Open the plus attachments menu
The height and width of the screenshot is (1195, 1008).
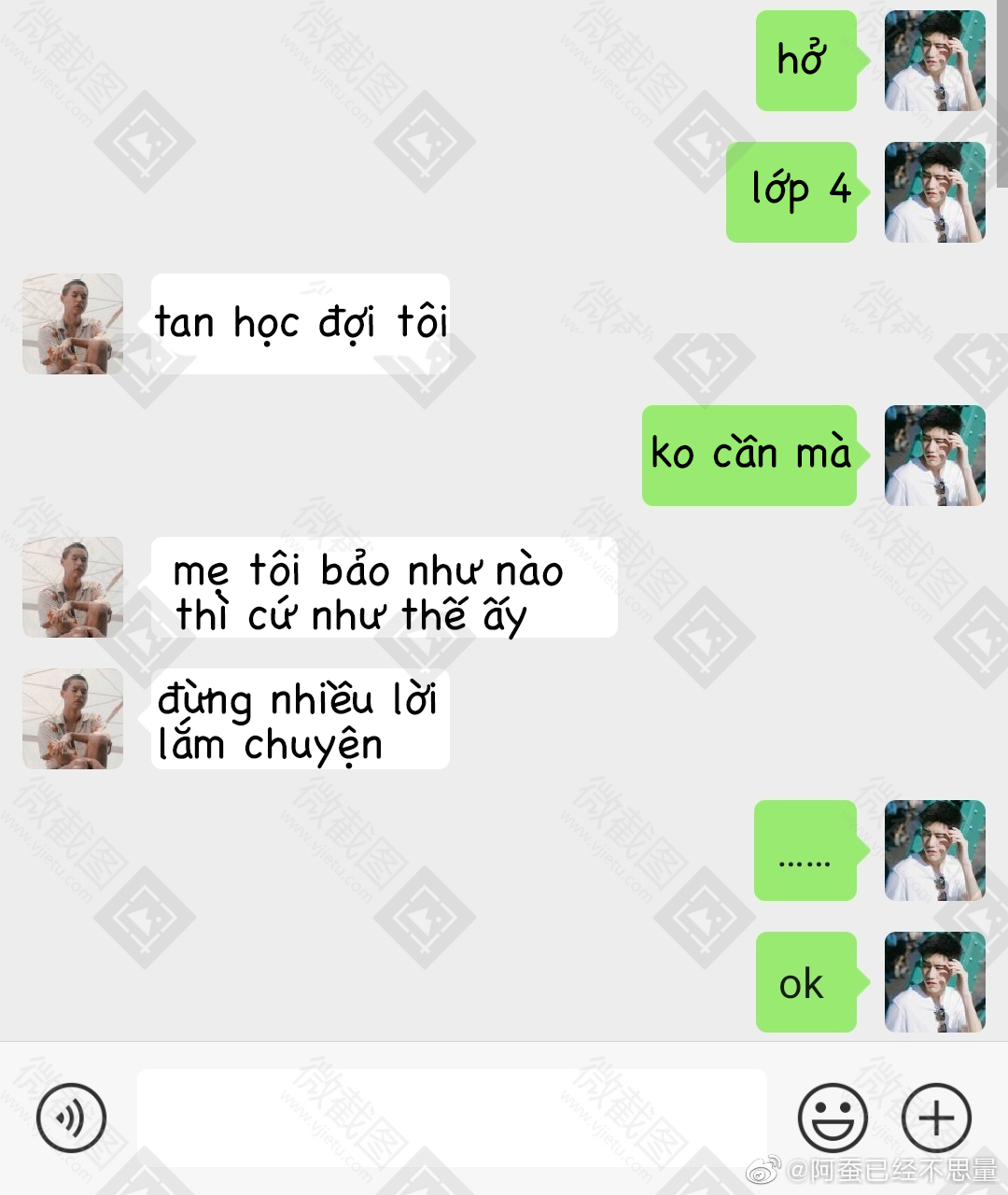[936, 1118]
